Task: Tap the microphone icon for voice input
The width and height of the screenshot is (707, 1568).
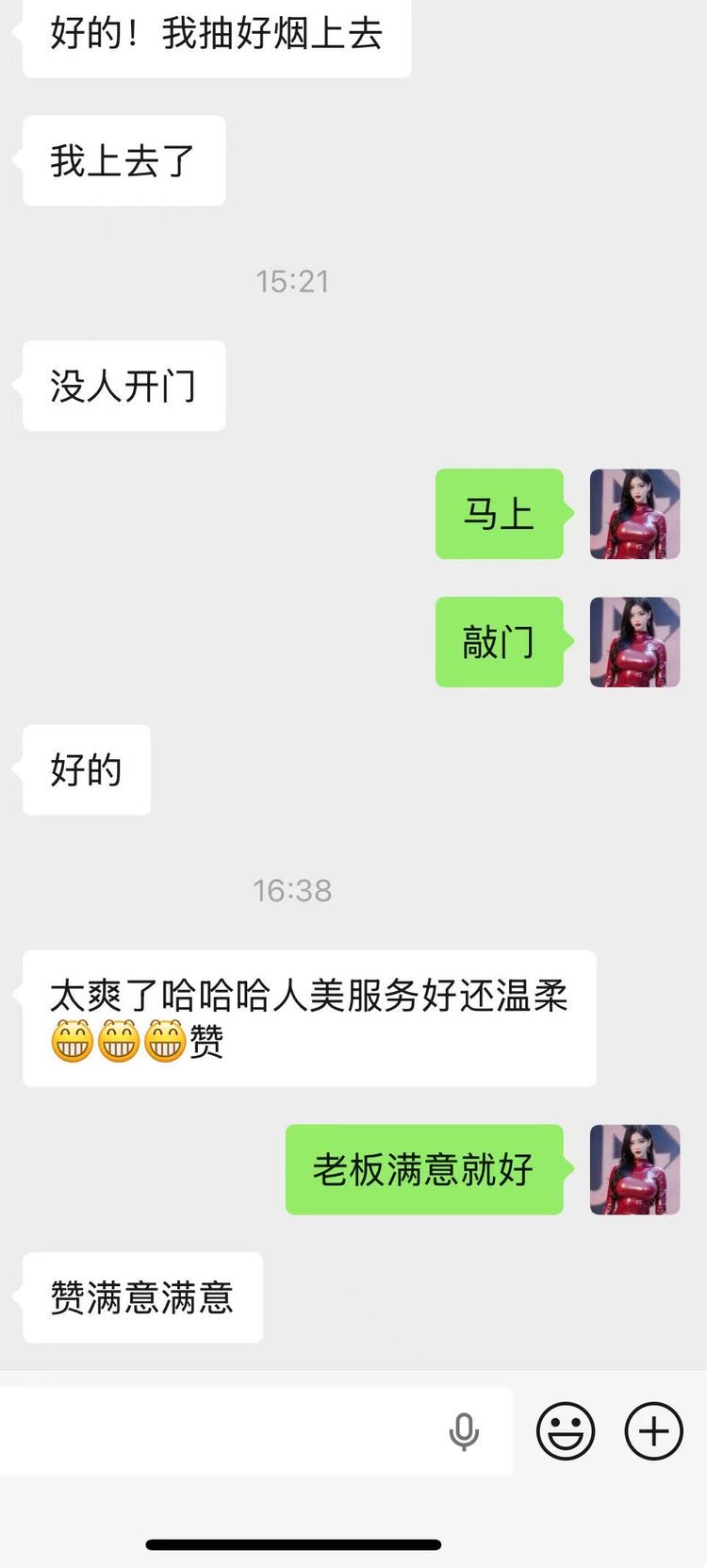Action: (464, 1431)
